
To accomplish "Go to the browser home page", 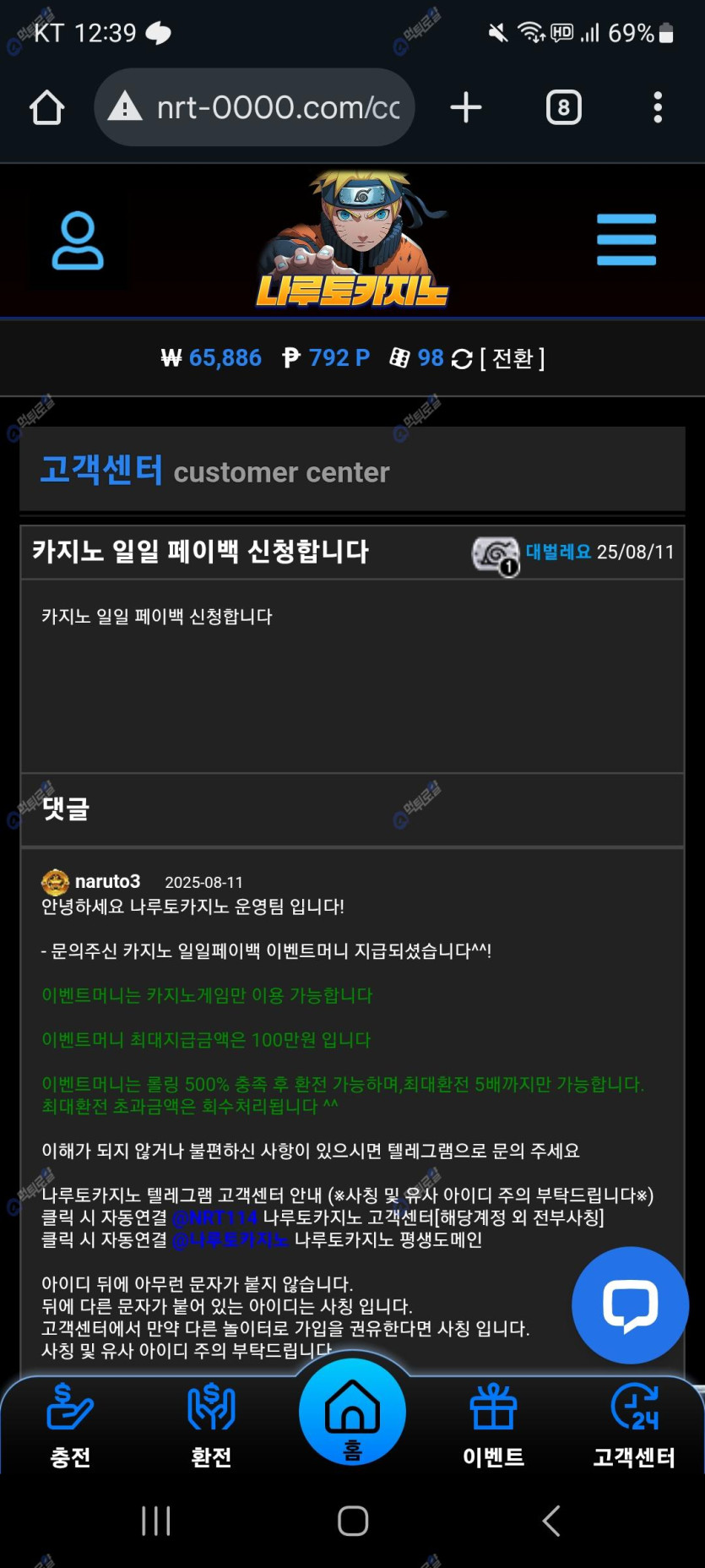I will (x=47, y=107).
